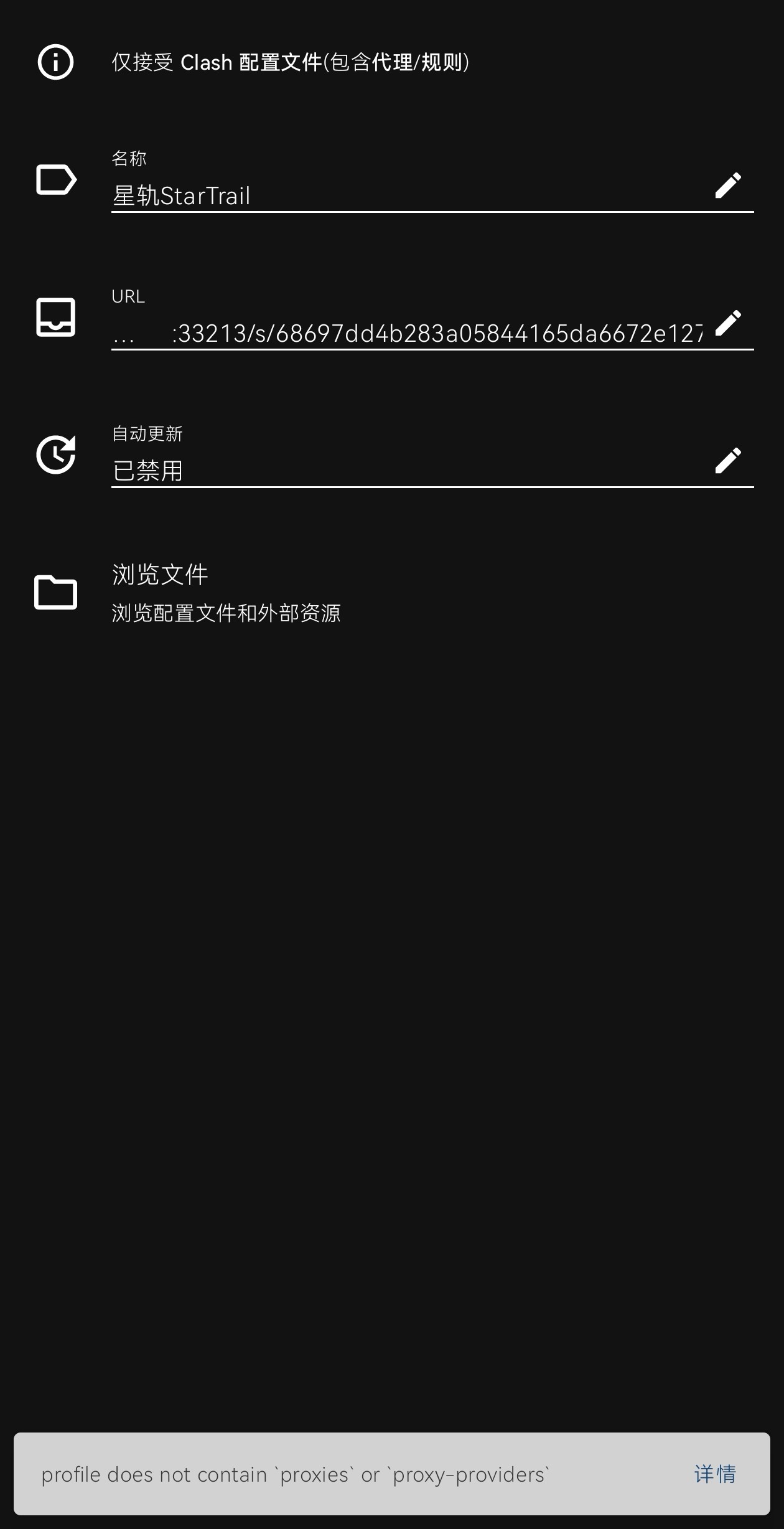Change the 自动更新 setting
Image resolution: width=784 pixels, height=1529 pixels.
727,461
